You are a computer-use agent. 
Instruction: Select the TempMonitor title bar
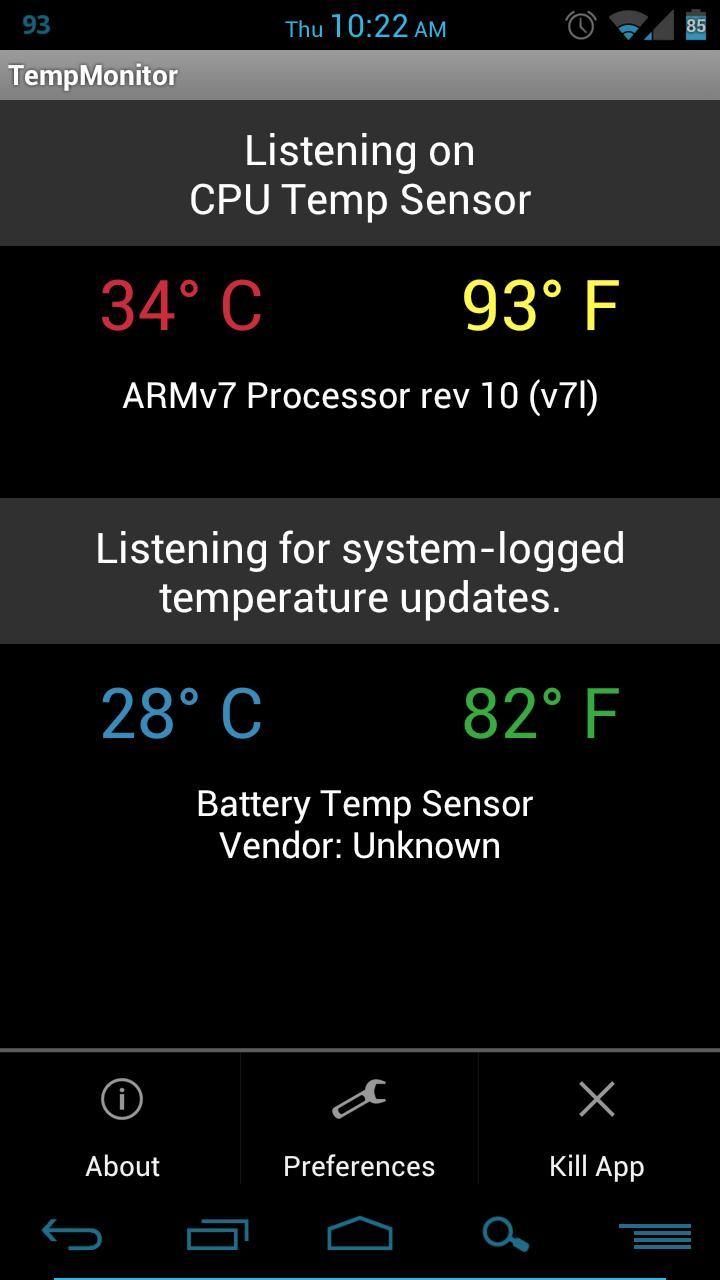click(x=92, y=75)
